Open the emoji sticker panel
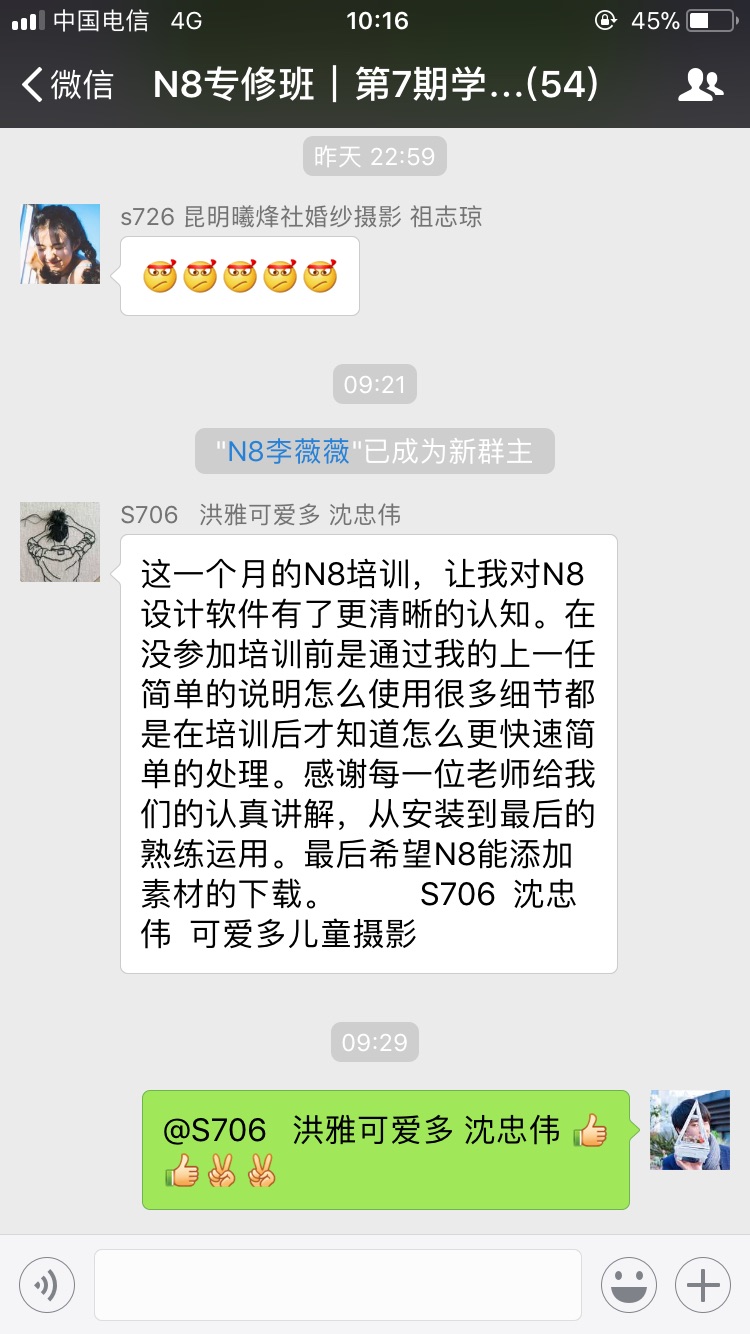This screenshot has width=750, height=1334. click(629, 1285)
